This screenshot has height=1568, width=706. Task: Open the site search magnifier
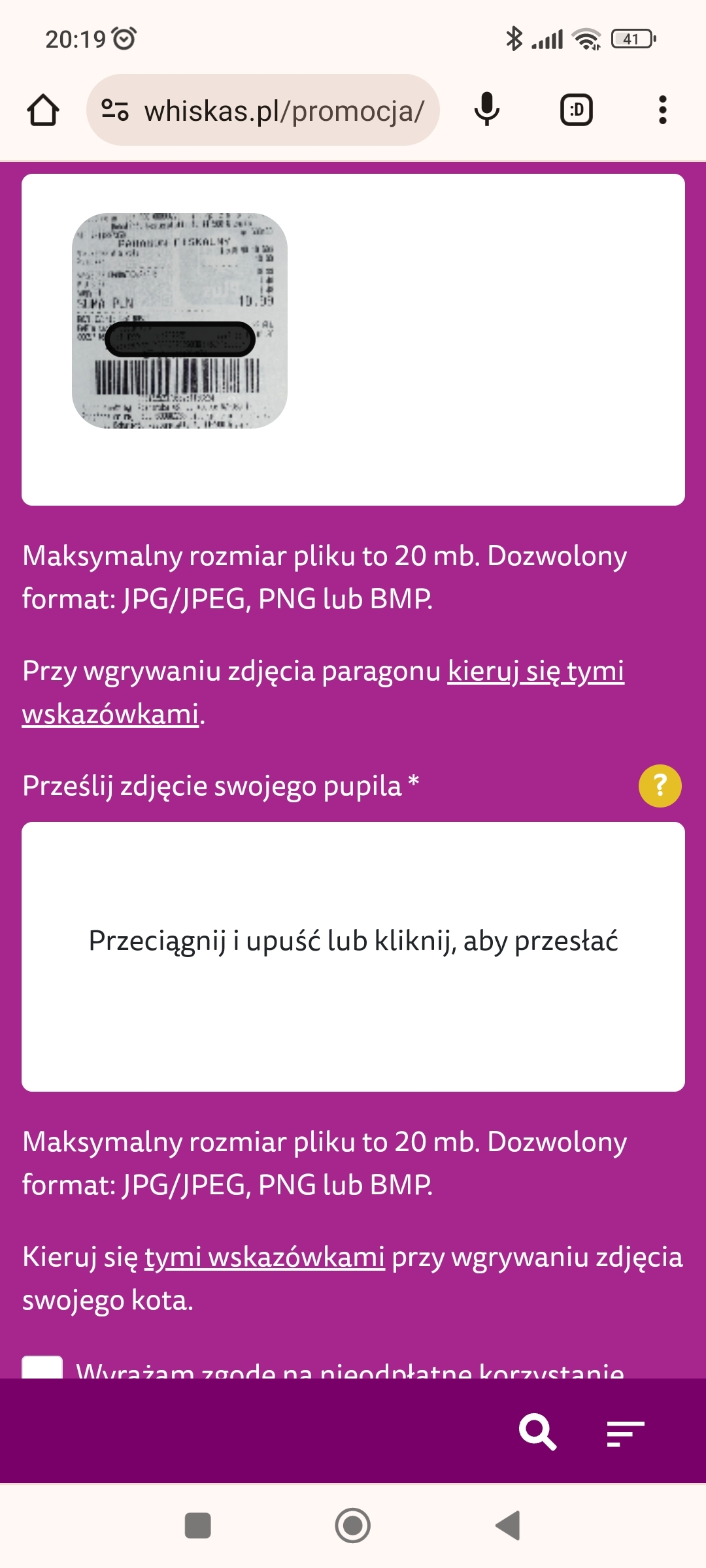(537, 1433)
